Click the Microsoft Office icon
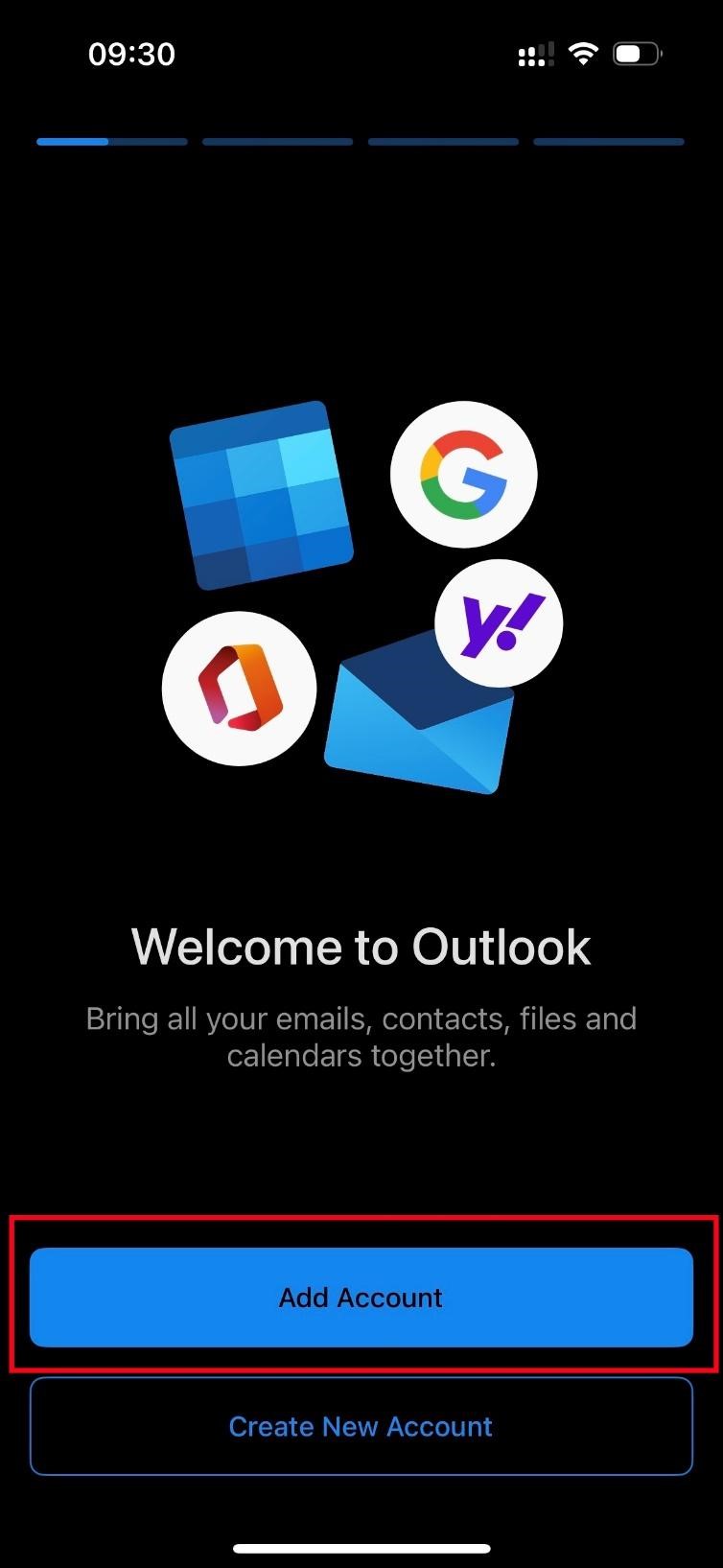Screen dimensions: 723x1568 click(238, 689)
